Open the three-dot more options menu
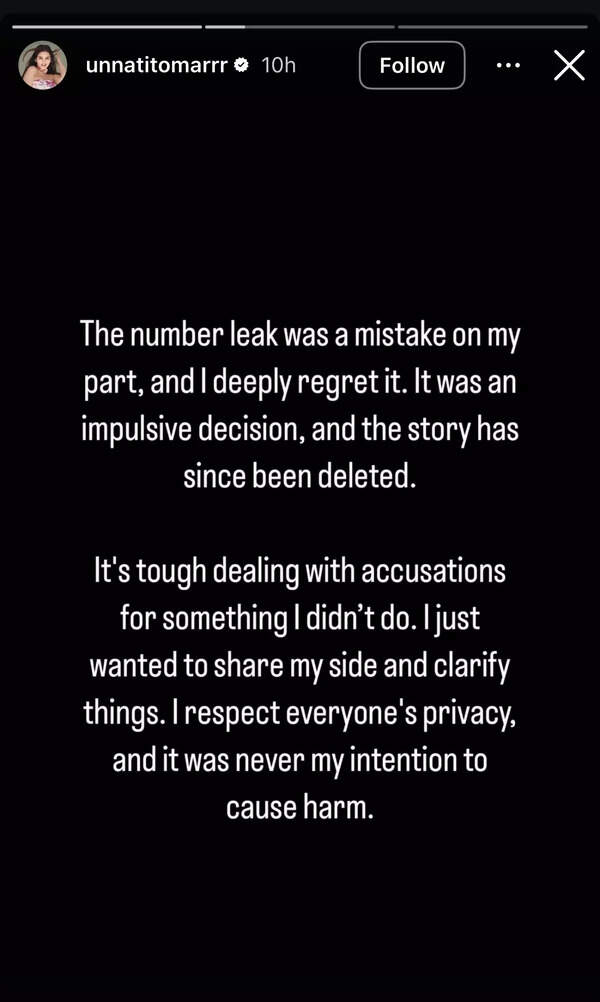 [508, 65]
